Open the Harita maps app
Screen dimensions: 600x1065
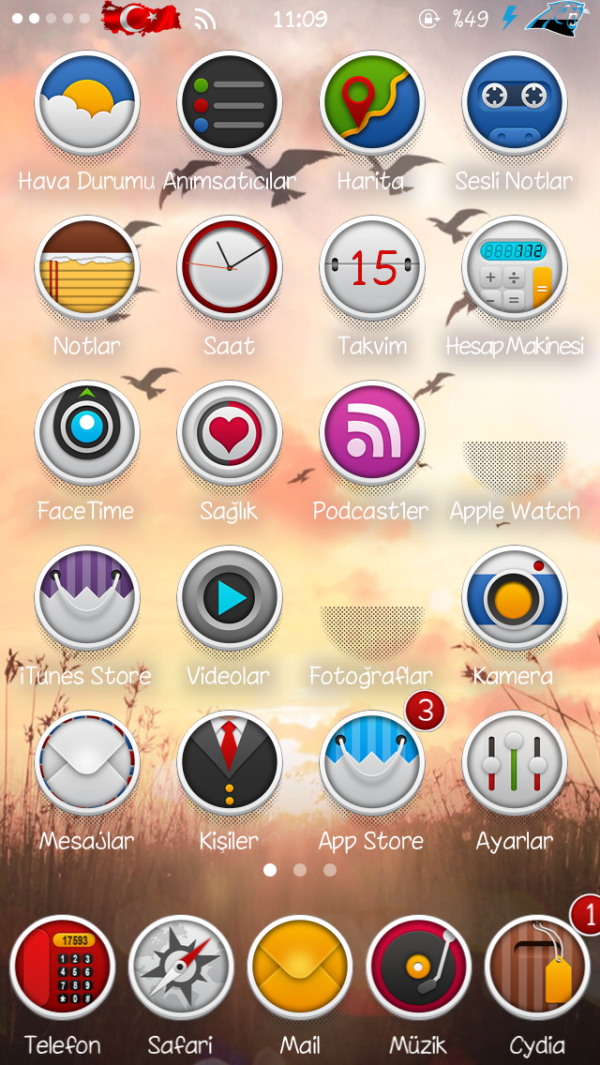point(372,105)
